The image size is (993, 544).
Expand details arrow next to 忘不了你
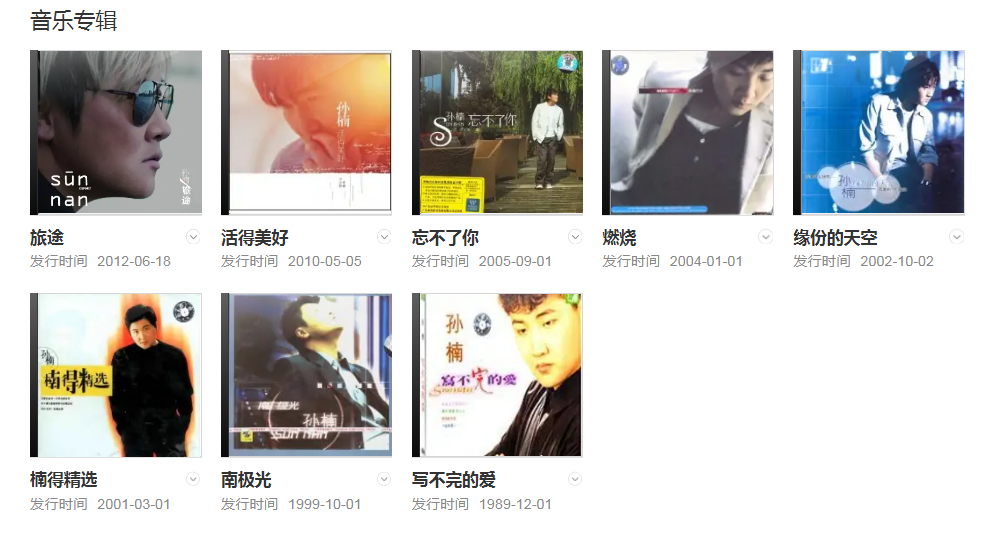tap(575, 237)
